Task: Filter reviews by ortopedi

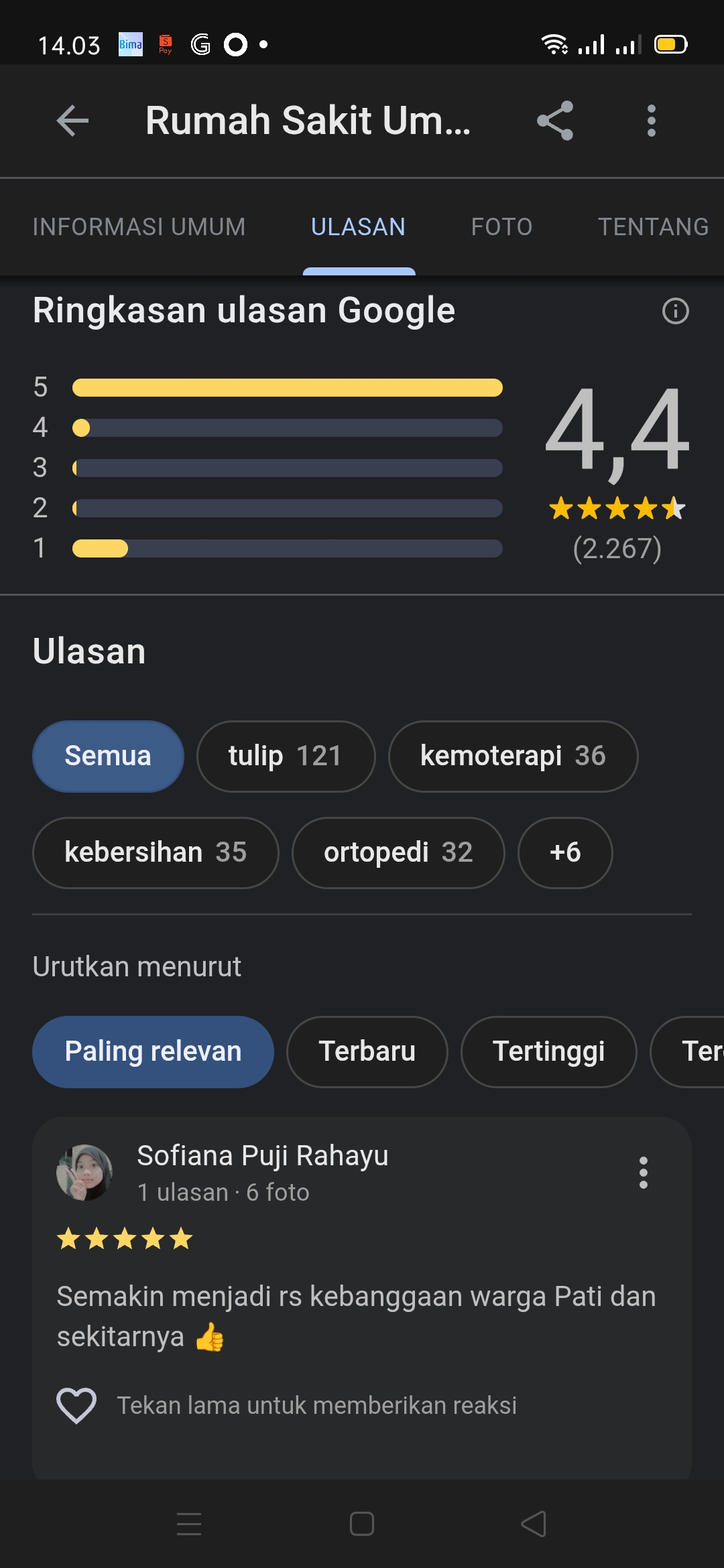Action: tap(398, 852)
